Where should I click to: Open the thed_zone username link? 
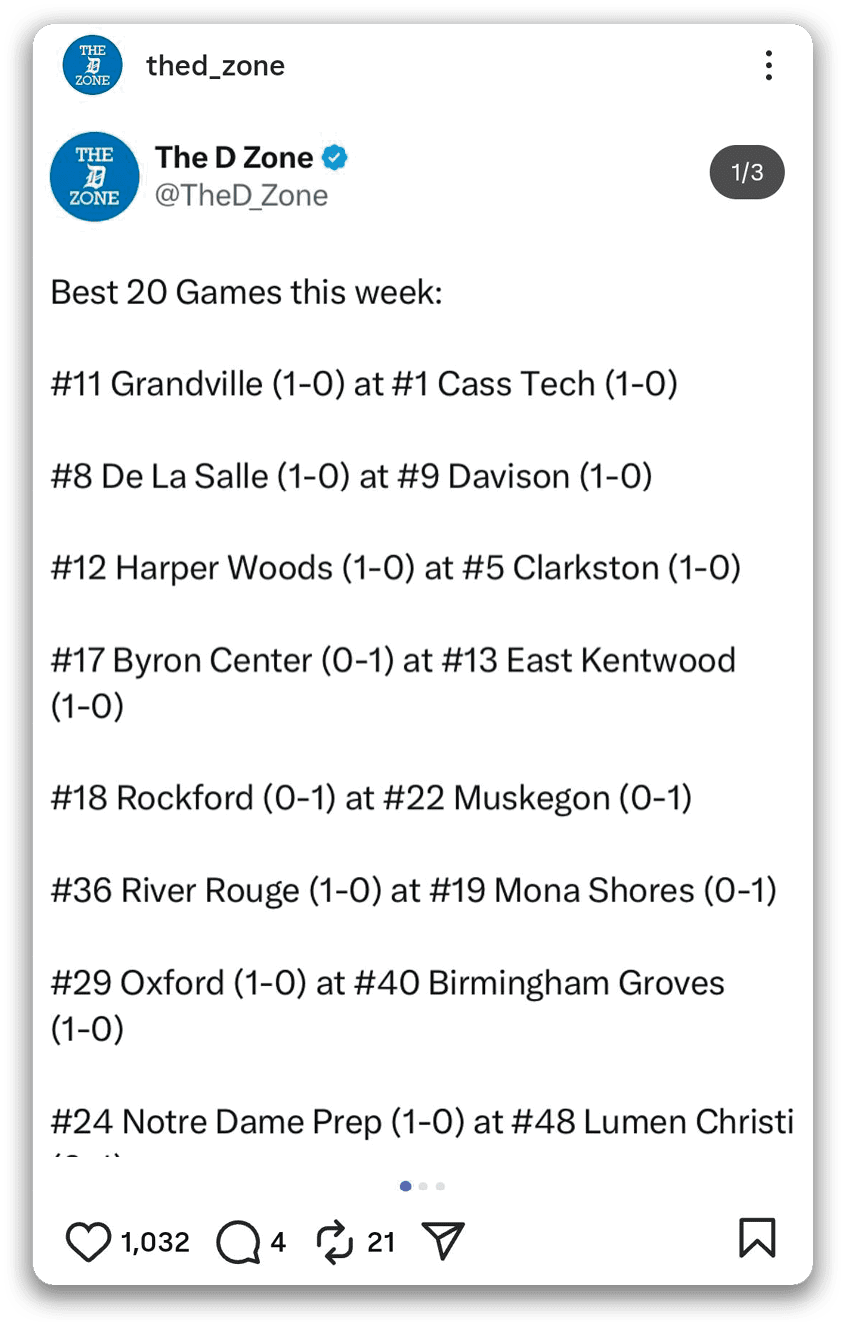click(x=215, y=66)
